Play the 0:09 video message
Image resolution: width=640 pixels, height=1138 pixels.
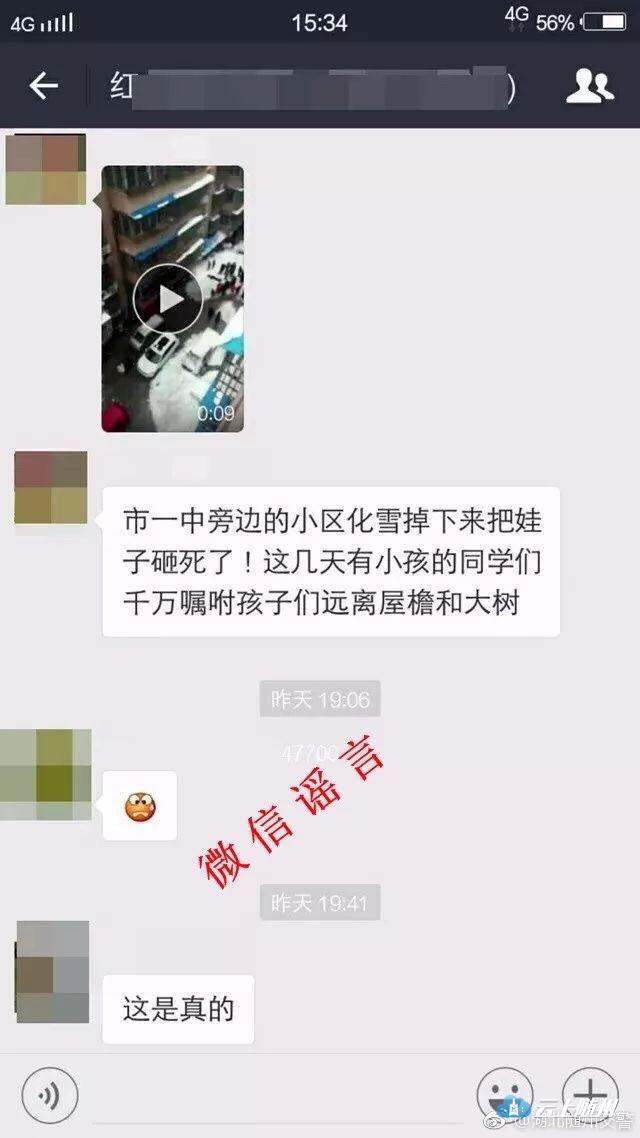point(173,298)
